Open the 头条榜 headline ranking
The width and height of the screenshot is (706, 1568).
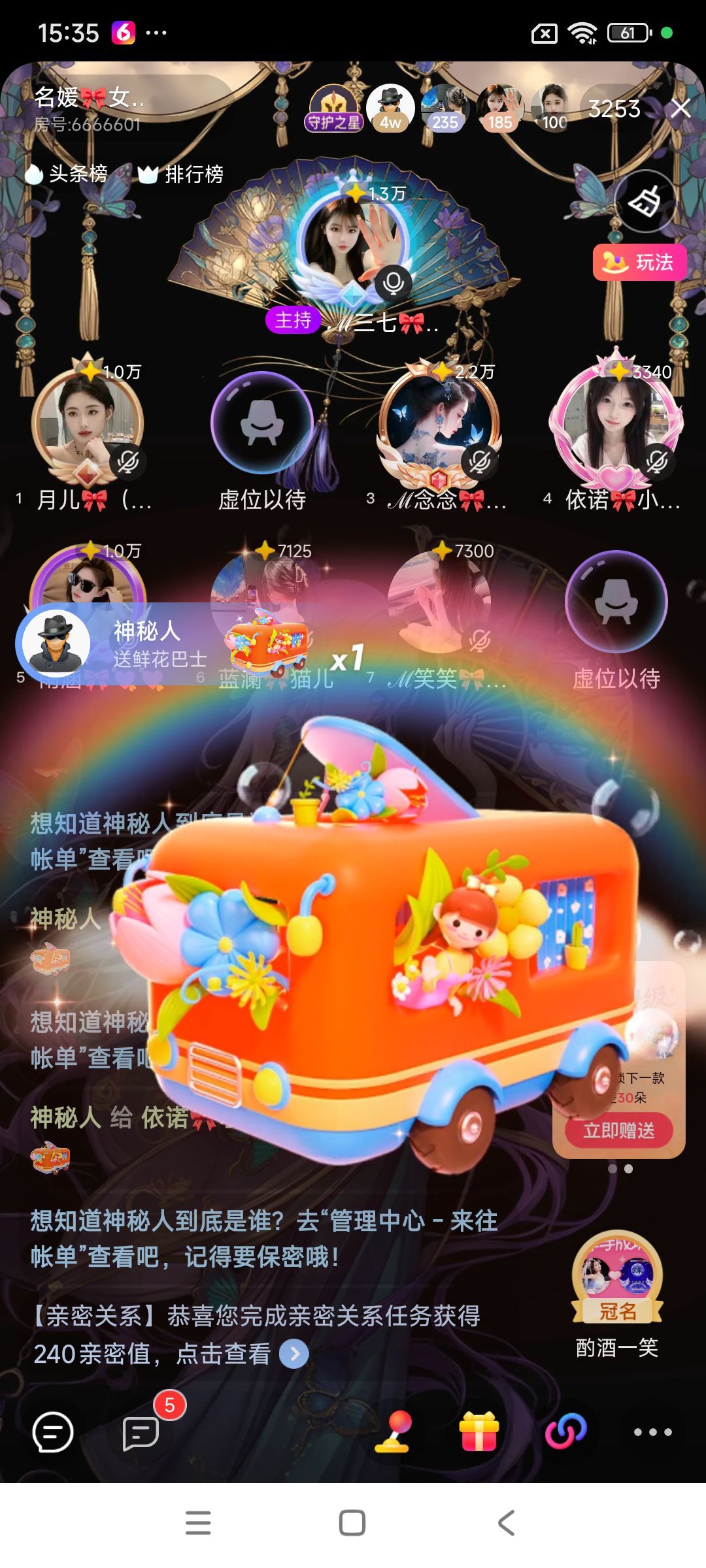(67, 174)
